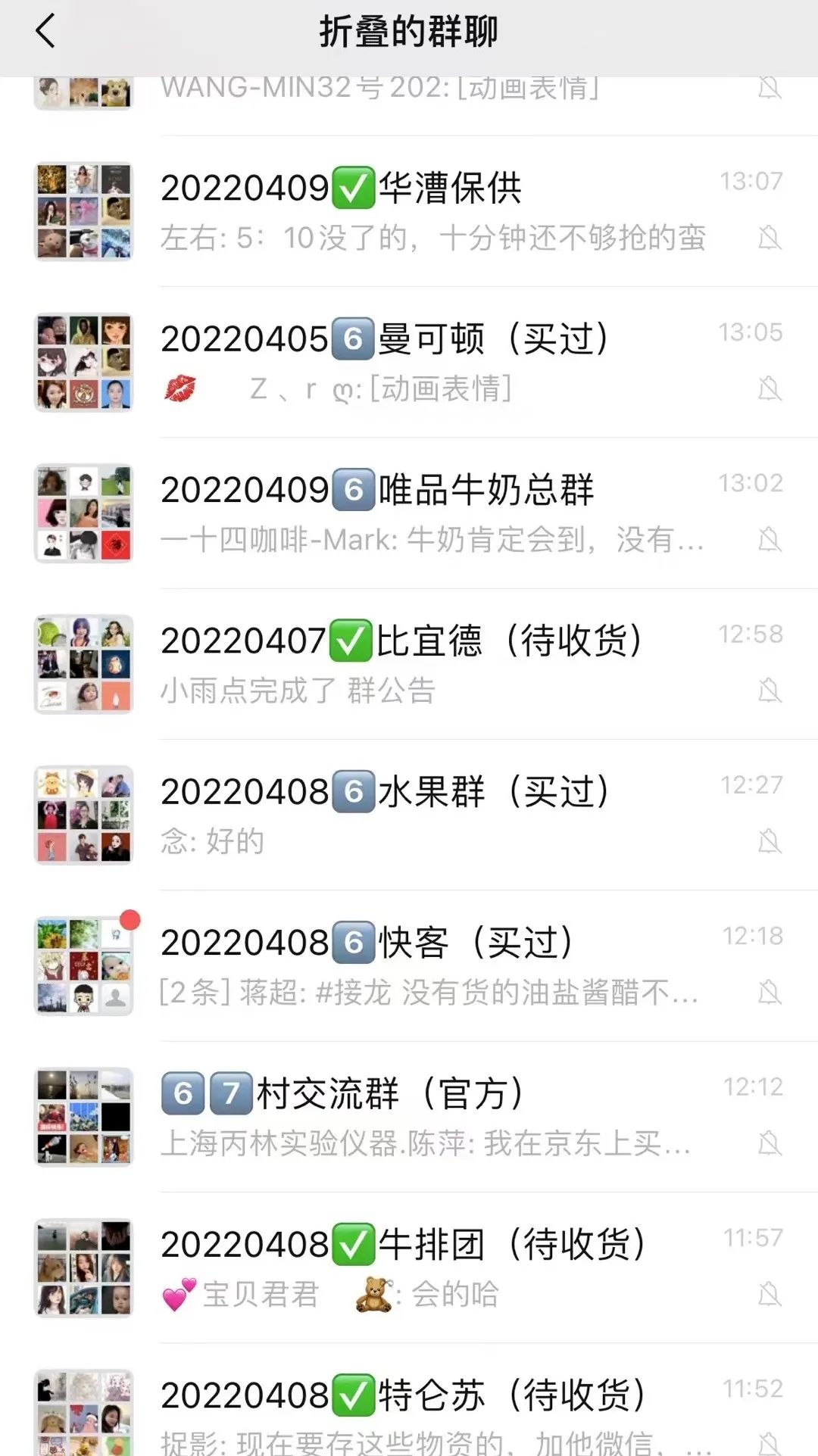818x1456 pixels.
Task: Open the 水果群（买过）chat
Action: pos(432,815)
